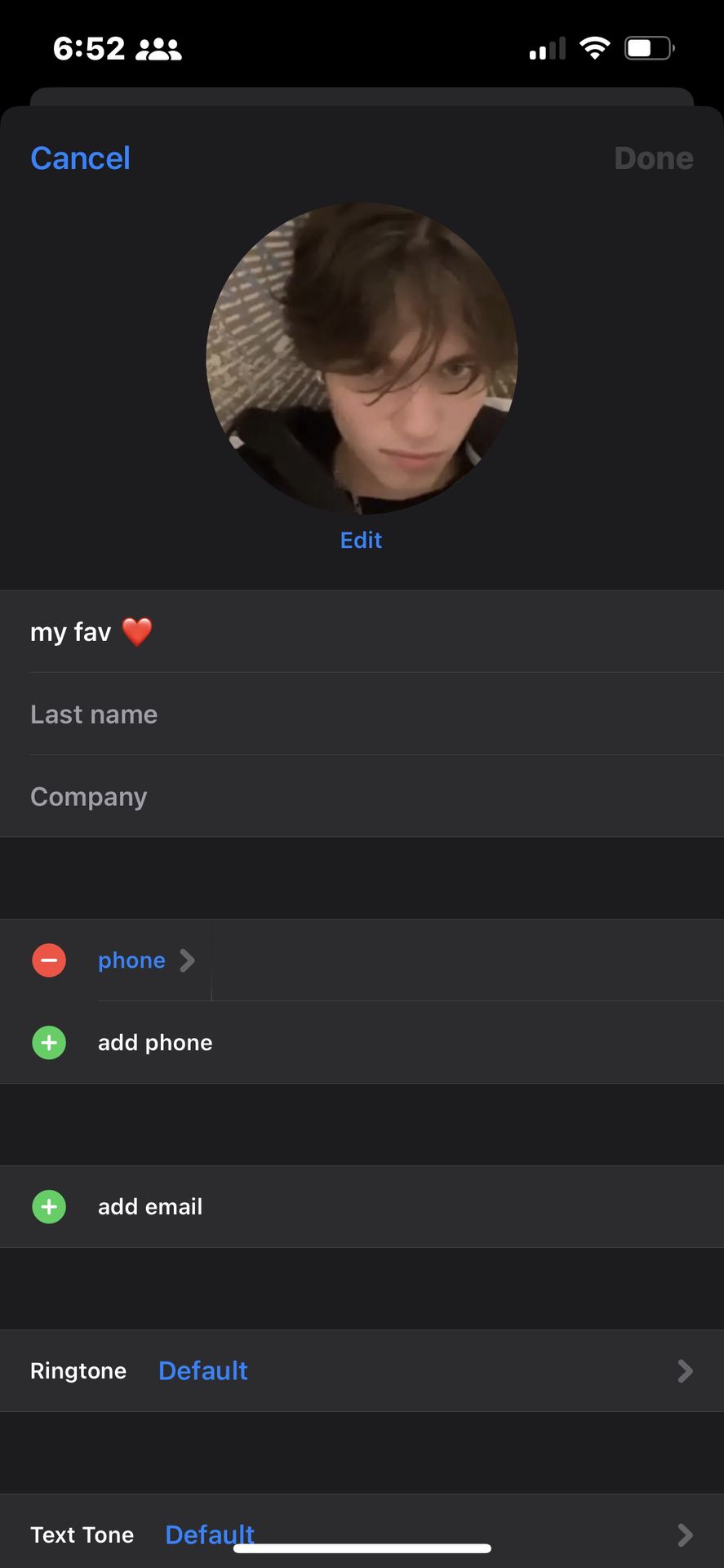Cancel editing the contact
Screen dimensions: 724x1568
tap(80, 158)
